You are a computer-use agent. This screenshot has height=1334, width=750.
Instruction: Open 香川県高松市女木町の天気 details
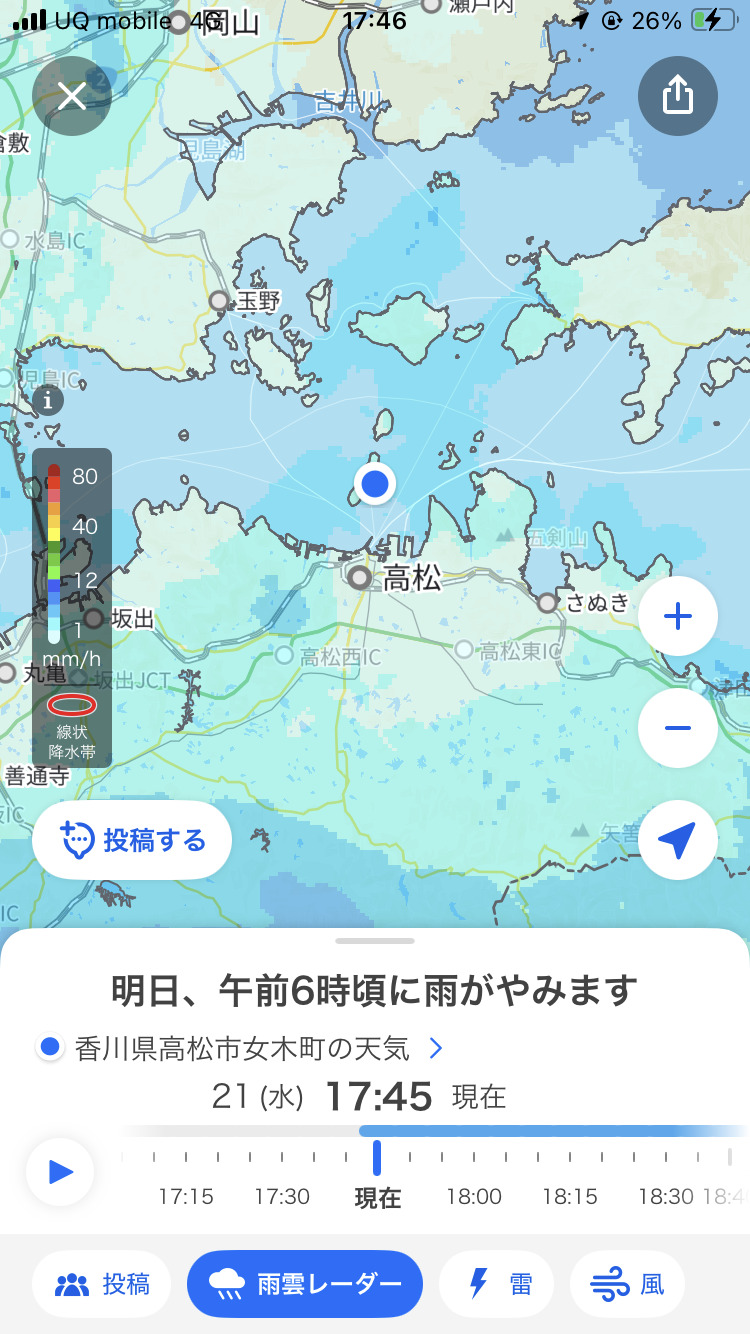point(240,1048)
